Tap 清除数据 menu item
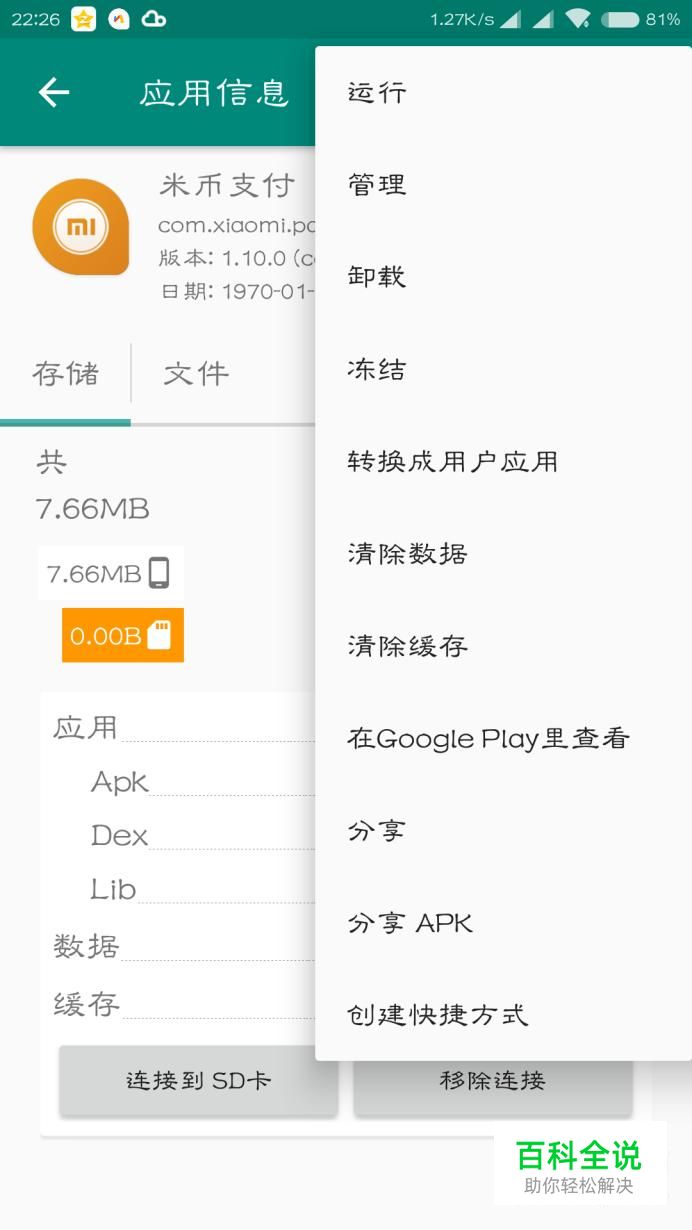 point(503,553)
